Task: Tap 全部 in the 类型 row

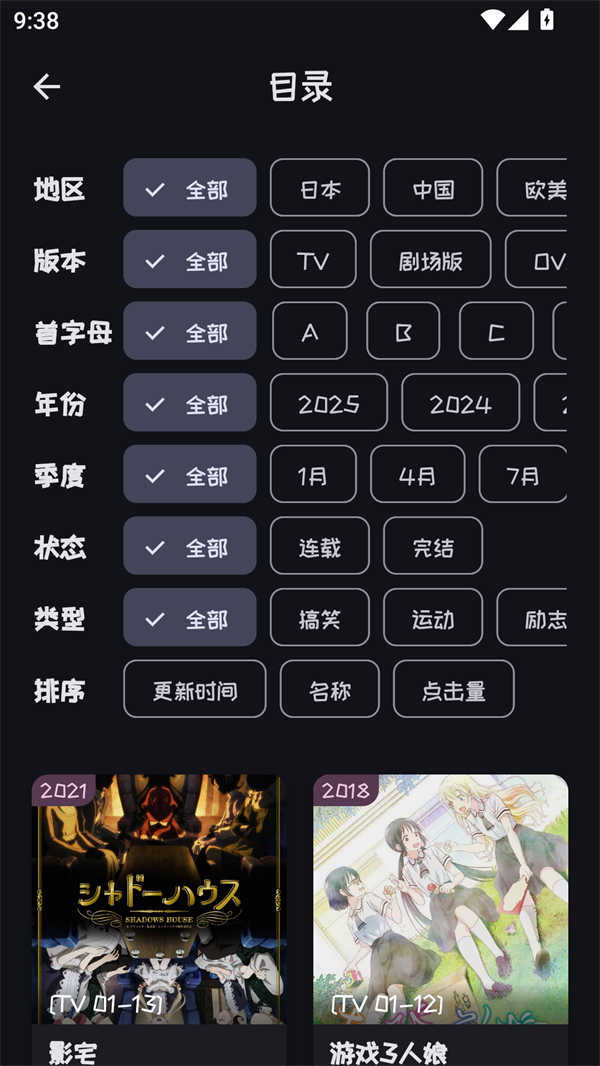Action: (x=190, y=618)
